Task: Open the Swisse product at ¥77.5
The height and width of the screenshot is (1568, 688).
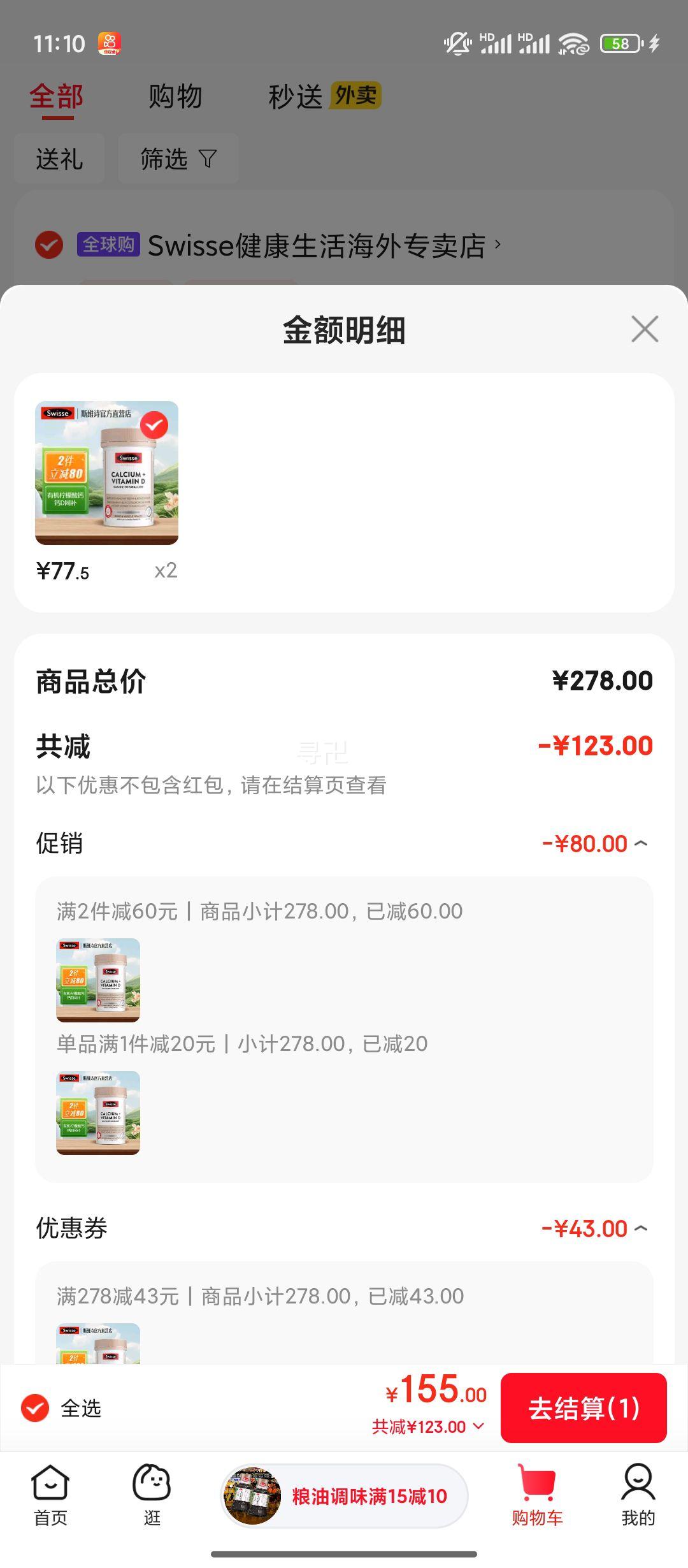Action: pyautogui.click(x=106, y=473)
